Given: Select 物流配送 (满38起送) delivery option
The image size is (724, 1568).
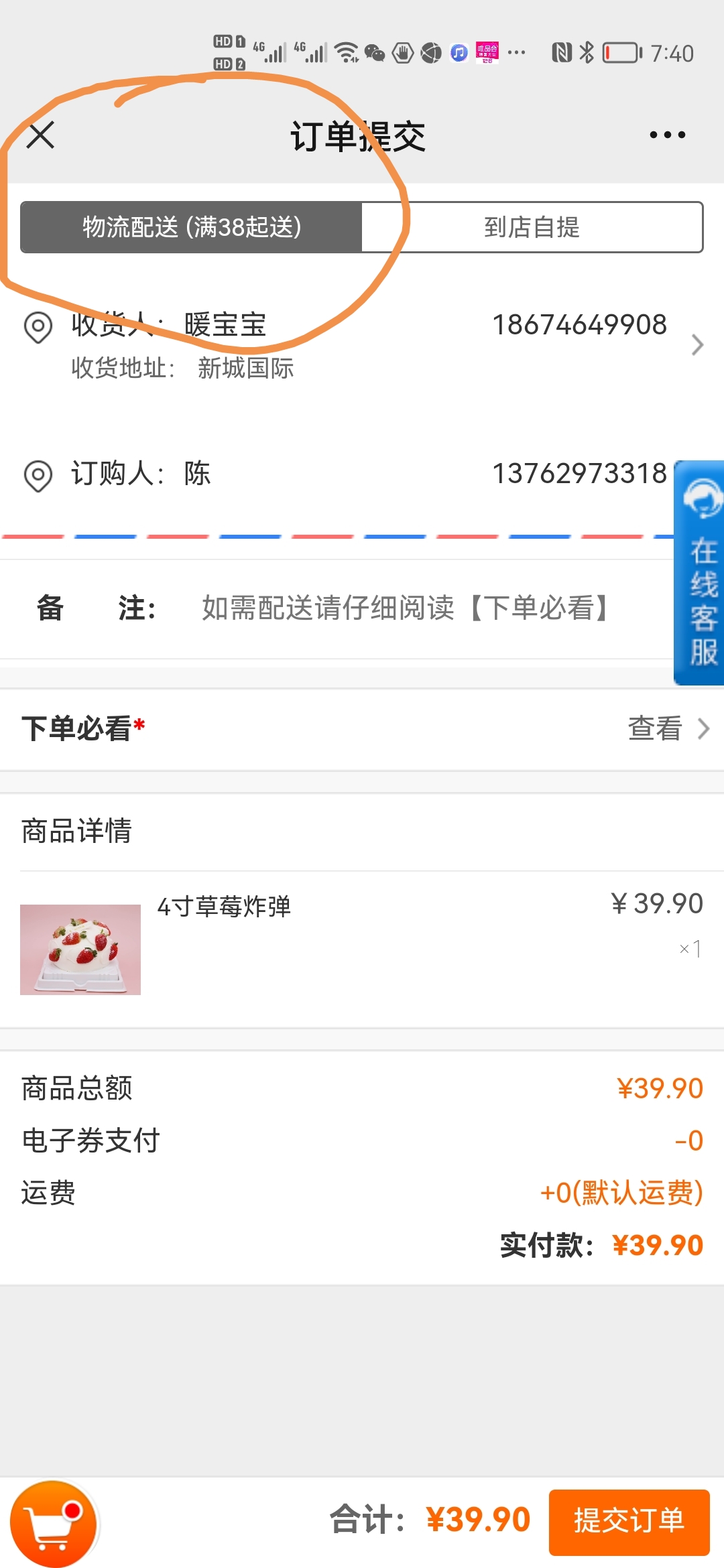Looking at the screenshot, I should (192, 227).
